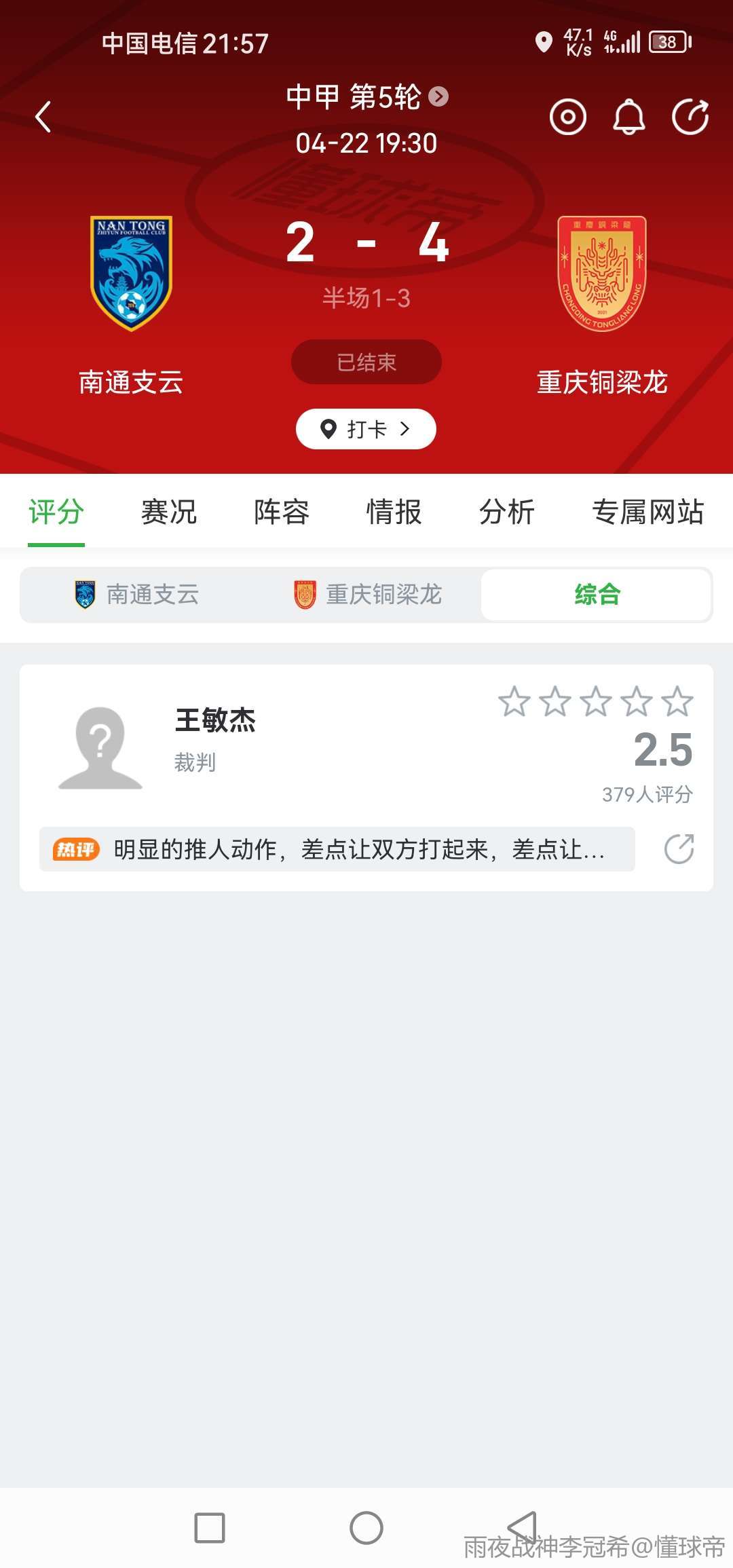
Task: Tap the system home button
Action: [x=366, y=1528]
